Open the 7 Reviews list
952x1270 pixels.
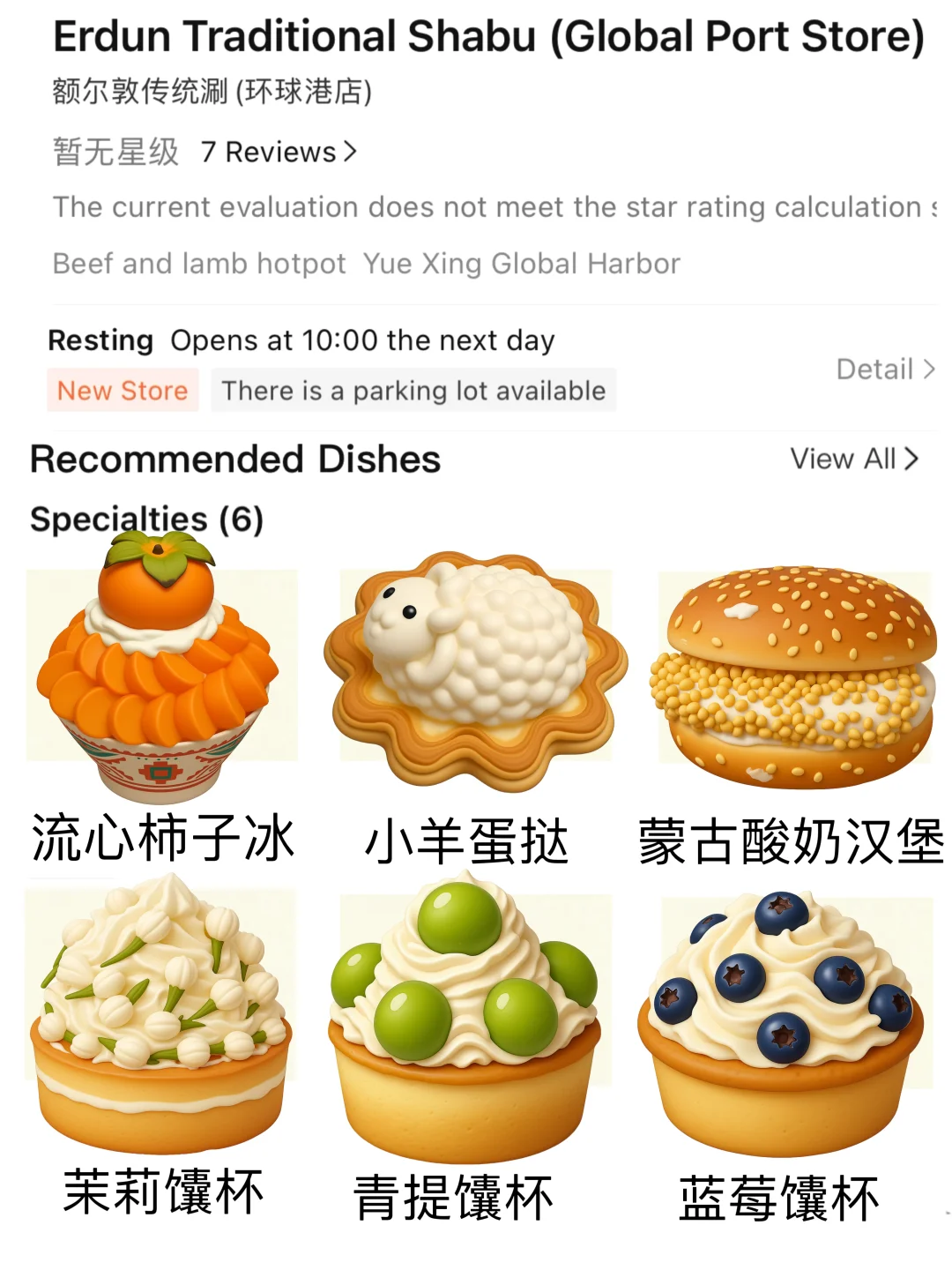click(279, 153)
